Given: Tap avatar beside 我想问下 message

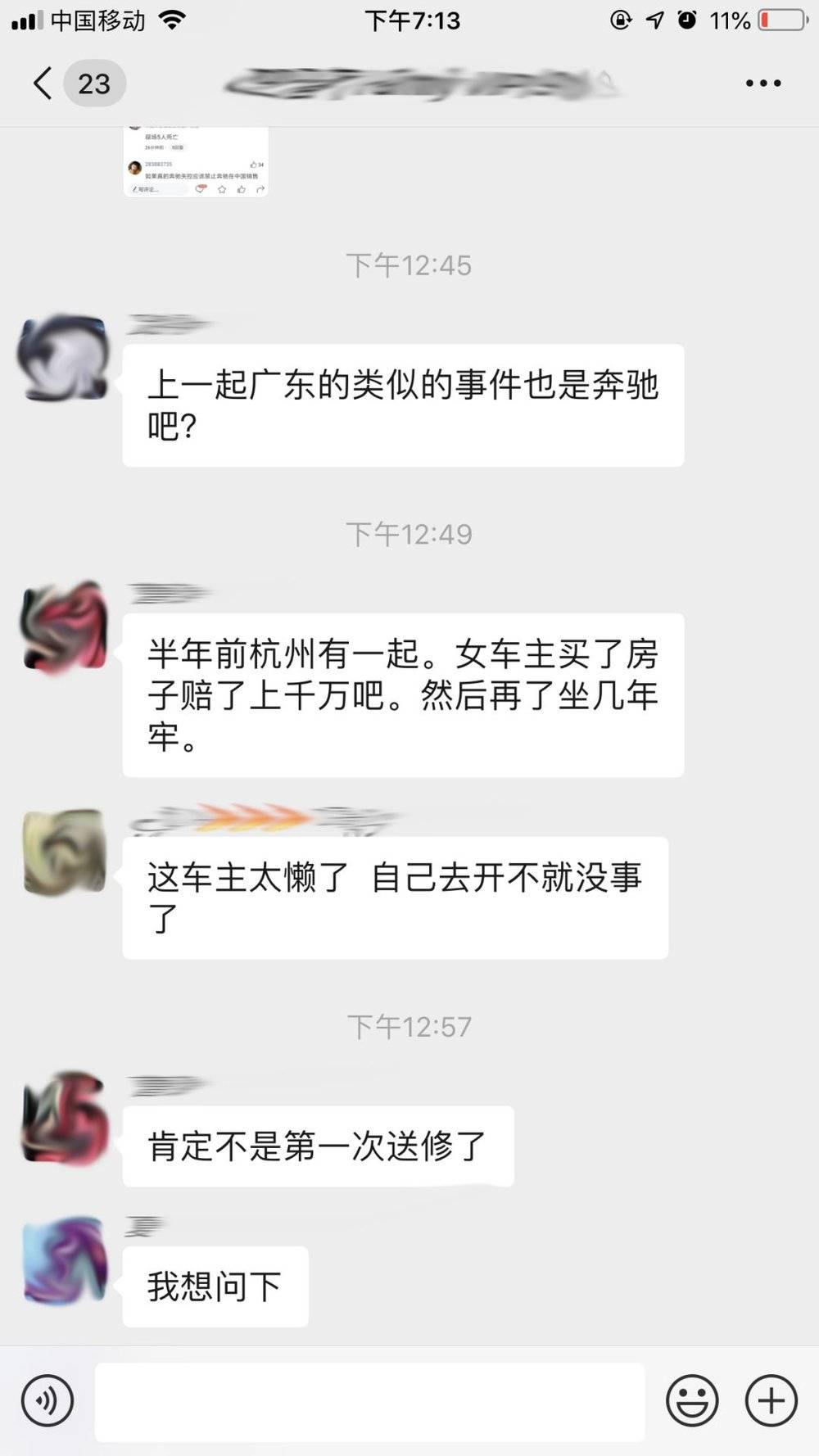Looking at the screenshot, I should [x=64, y=1259].
